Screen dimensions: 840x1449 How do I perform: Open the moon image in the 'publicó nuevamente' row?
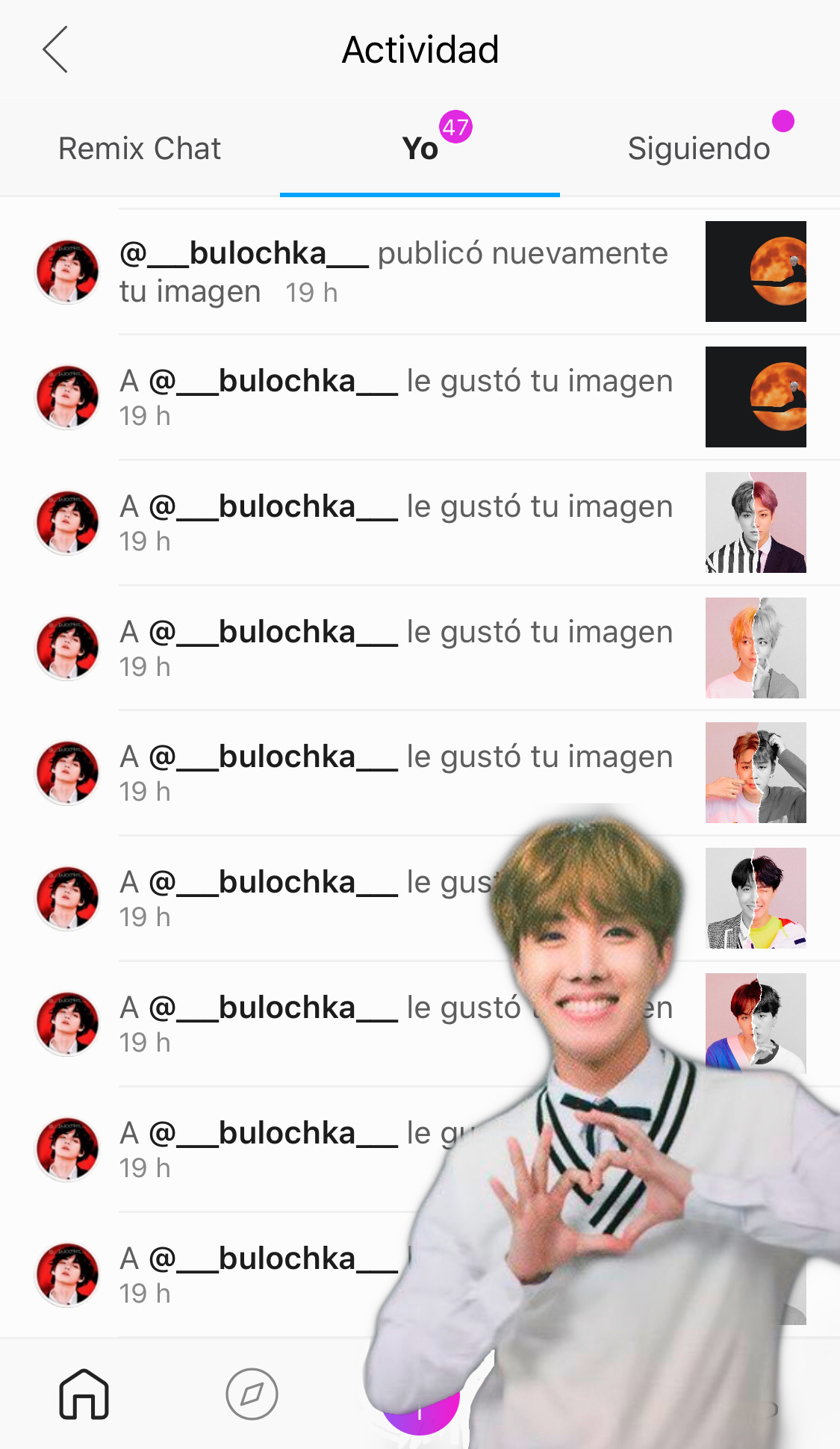[x=756, y=271]
